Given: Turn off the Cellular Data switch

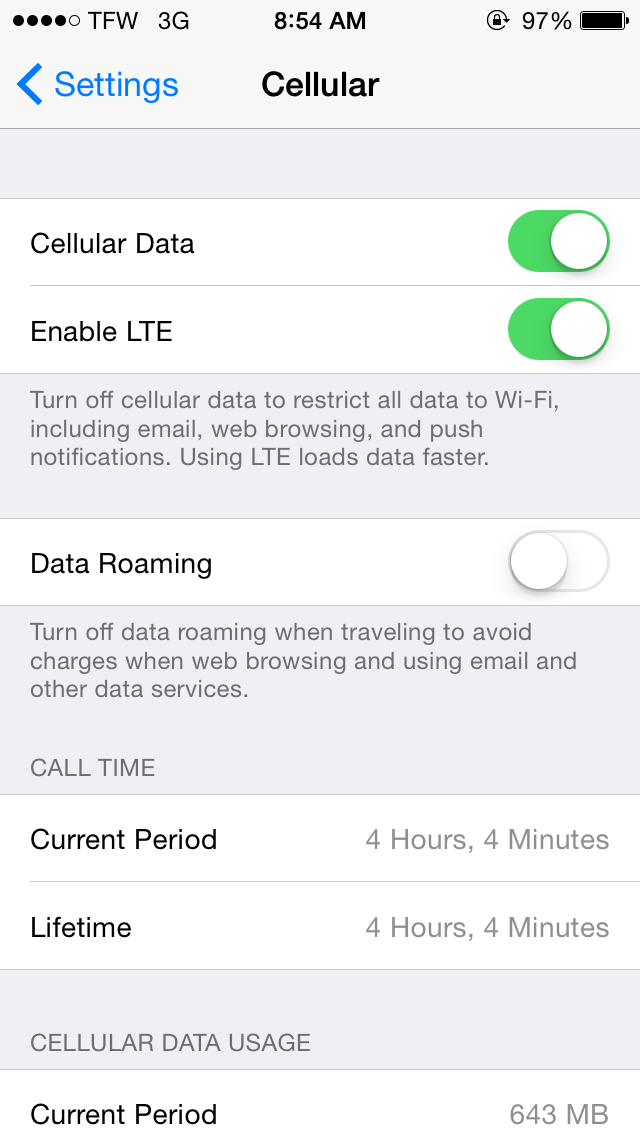Looking at the screenshot, I should (558, 242).
